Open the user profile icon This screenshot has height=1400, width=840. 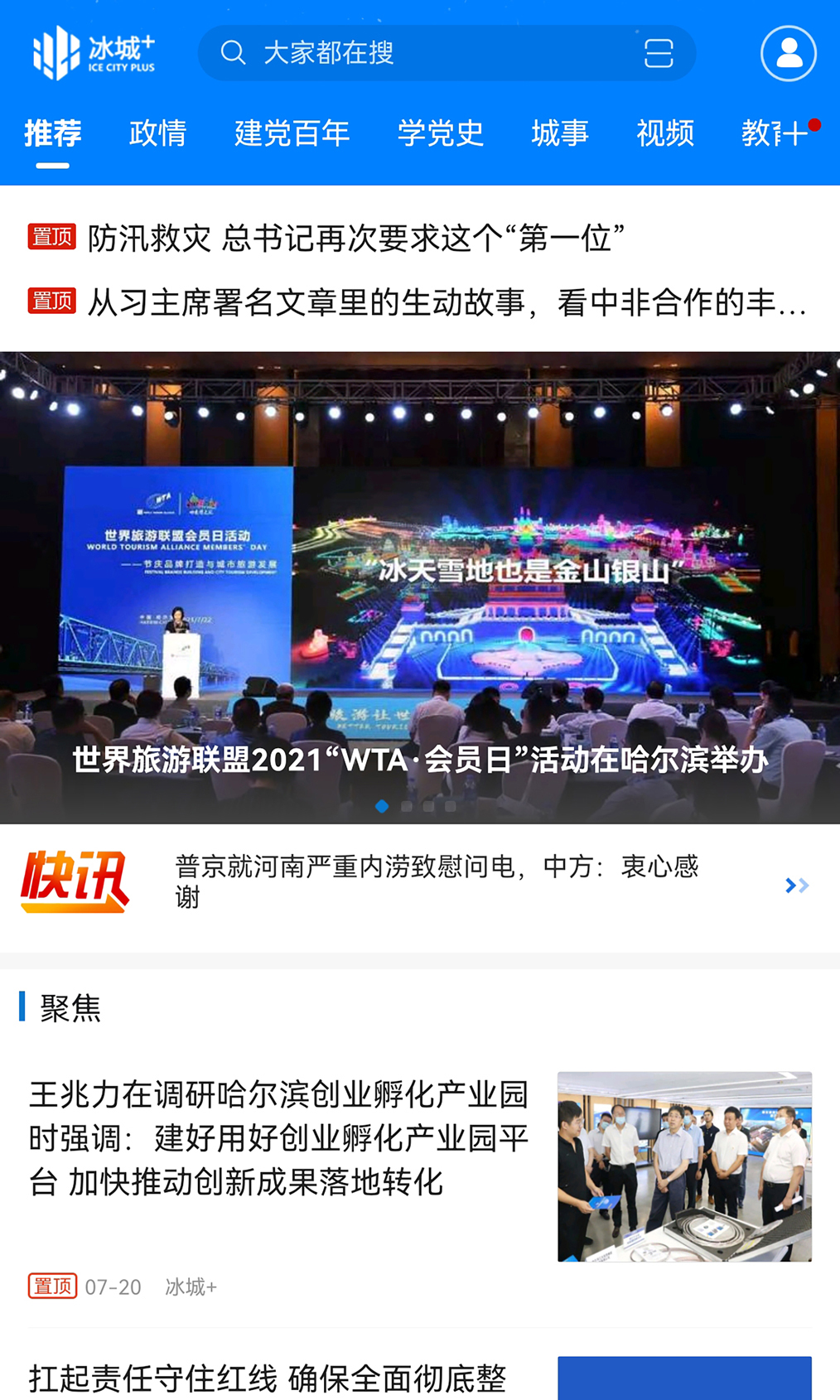pyautogui.click(x=788, y=53)
